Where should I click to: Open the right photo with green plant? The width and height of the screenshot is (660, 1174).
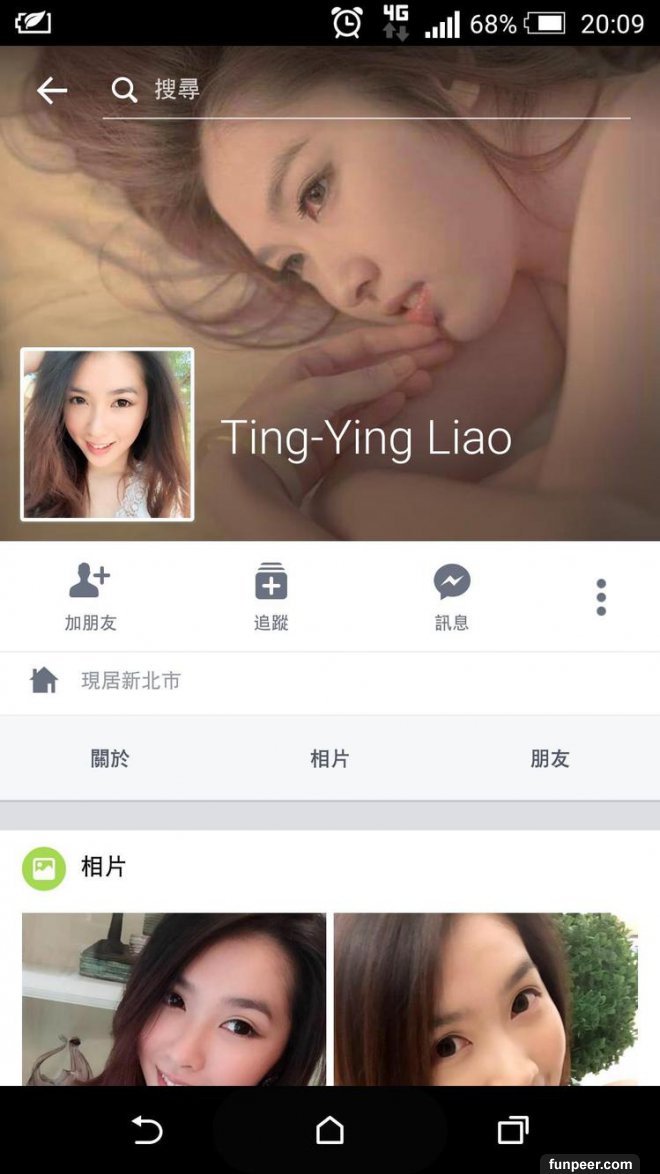pos(486,998)
